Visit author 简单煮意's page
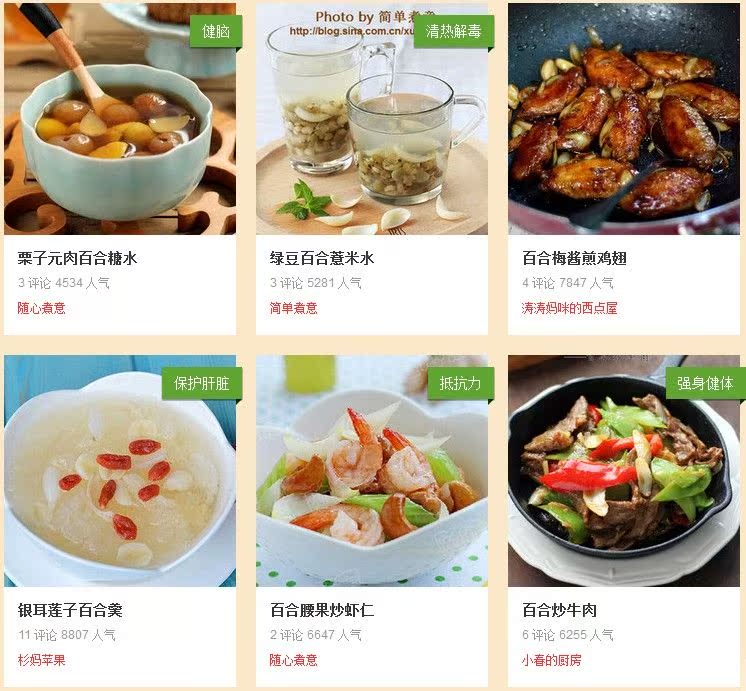The image size is (746, 691). pos(293,308)
